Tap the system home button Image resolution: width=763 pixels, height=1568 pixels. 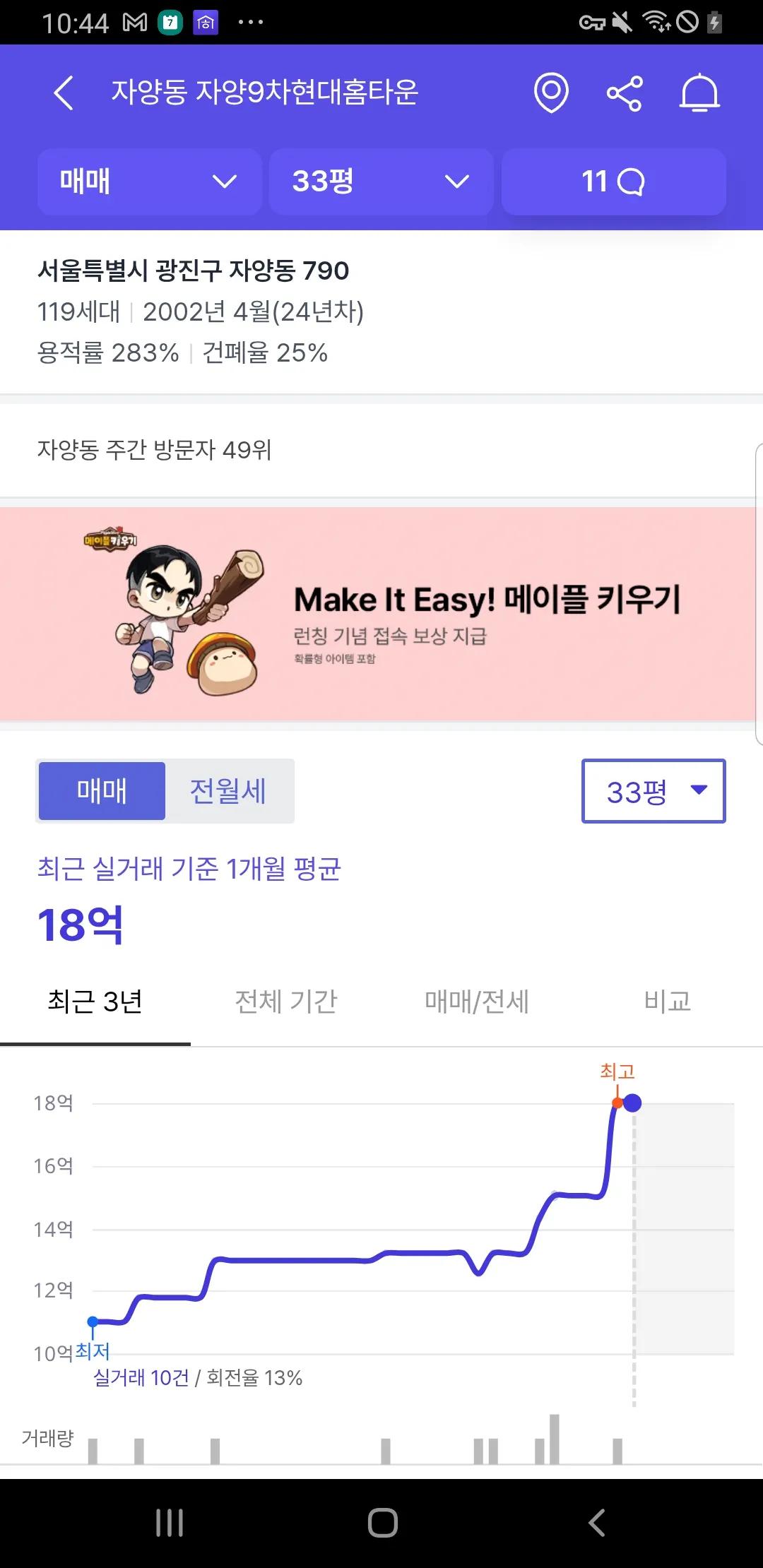(x=382, y=1523)
